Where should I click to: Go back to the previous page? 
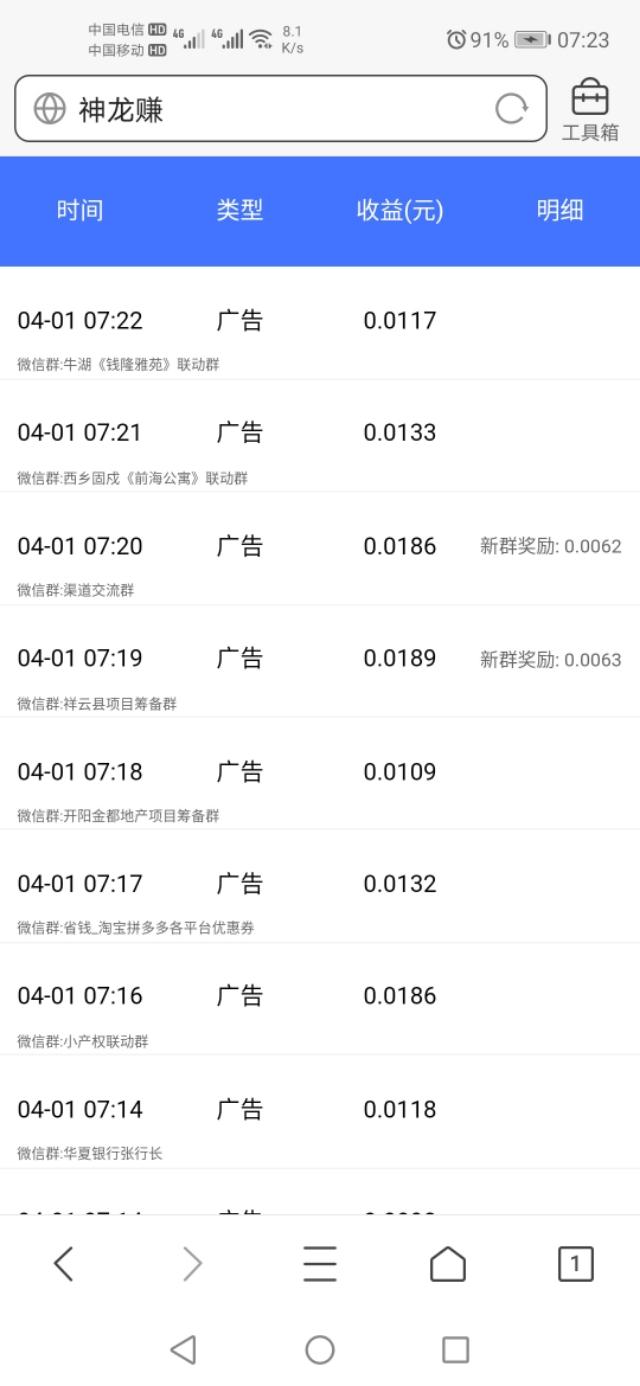(x=64, y=1264)
